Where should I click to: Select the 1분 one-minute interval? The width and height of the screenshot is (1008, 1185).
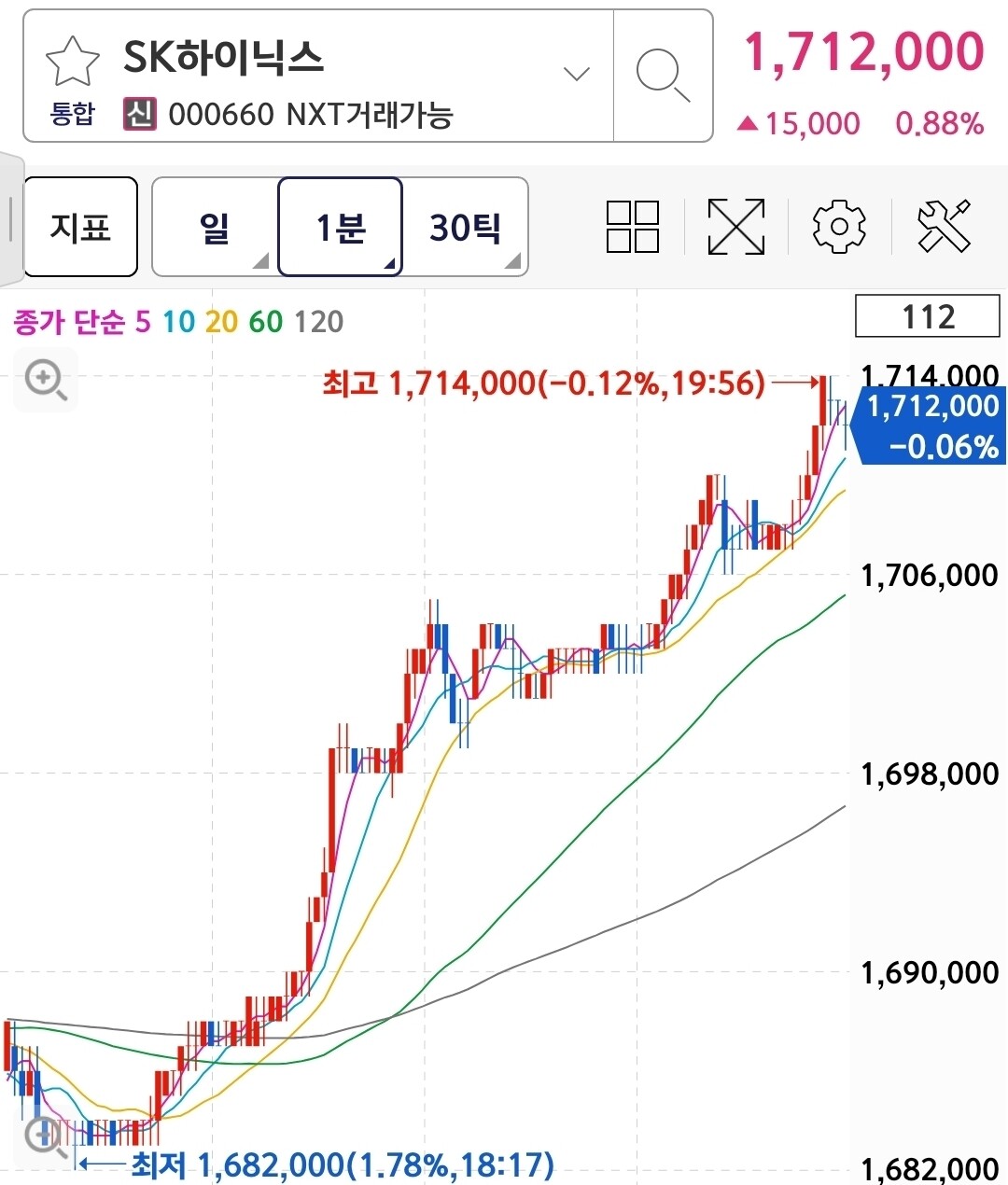[340, 227]
